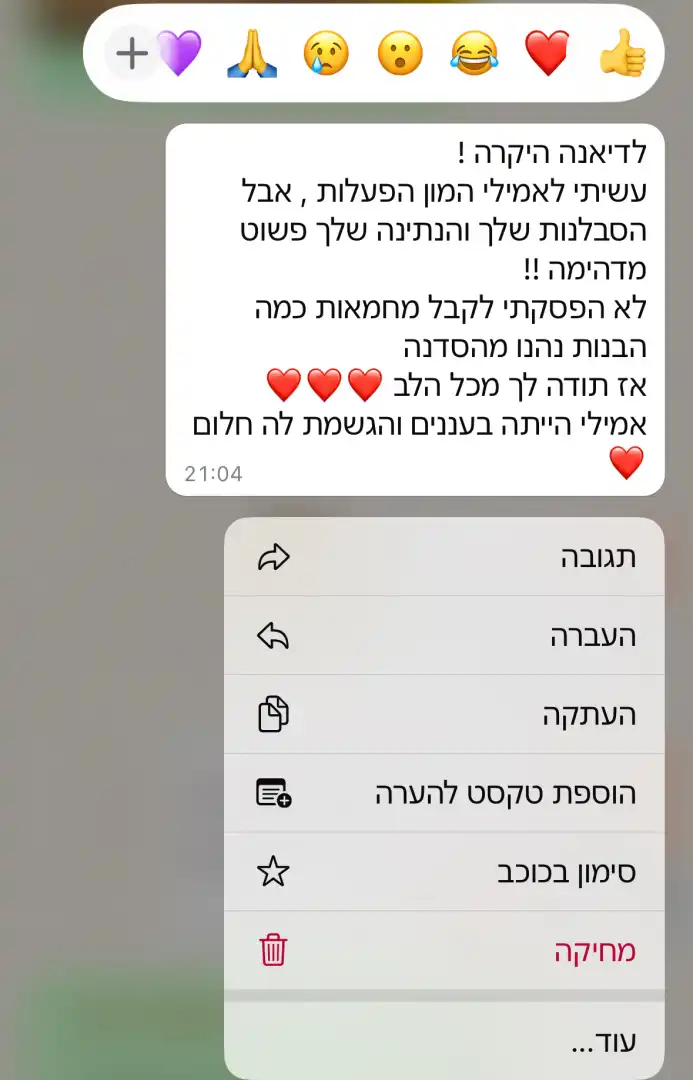Screen dimensions: 693x1080
Task: React with the surprised face emoji
Action: click(400, 53)
